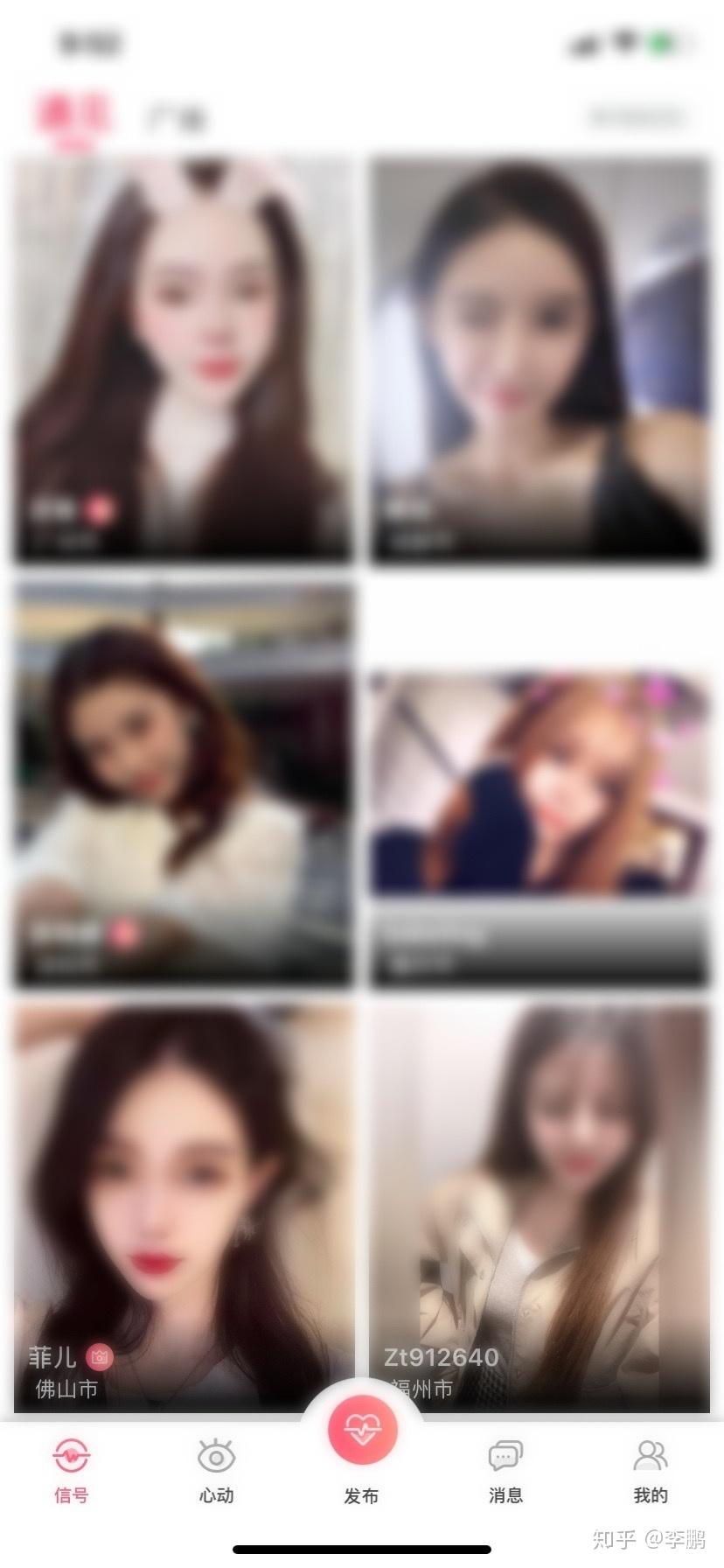Open 菲儿's profile card from 佛山市
This screenshot has width=724, height=1568.
coord(184,1207)
